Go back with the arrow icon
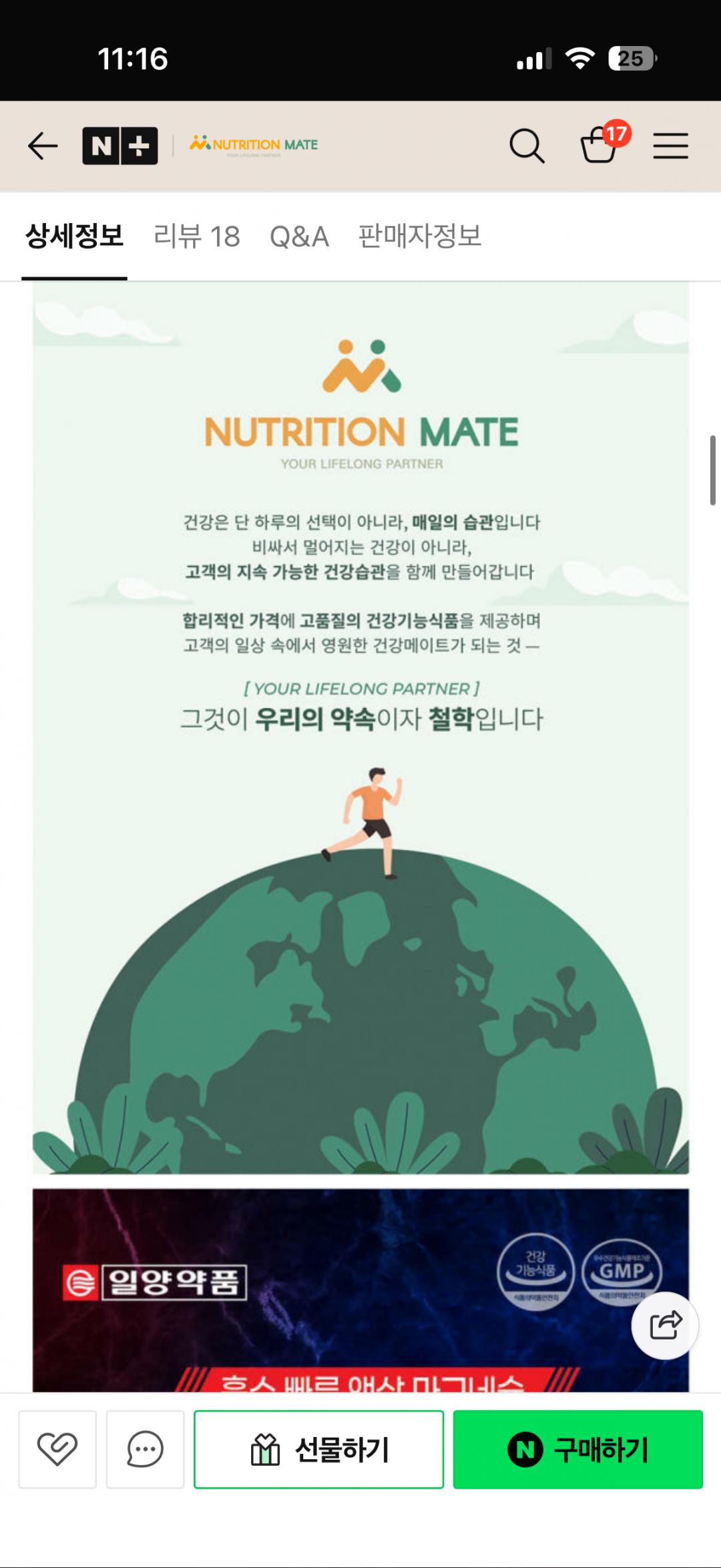Screen dimensions: 721x1568 click(x=43, y=146)
